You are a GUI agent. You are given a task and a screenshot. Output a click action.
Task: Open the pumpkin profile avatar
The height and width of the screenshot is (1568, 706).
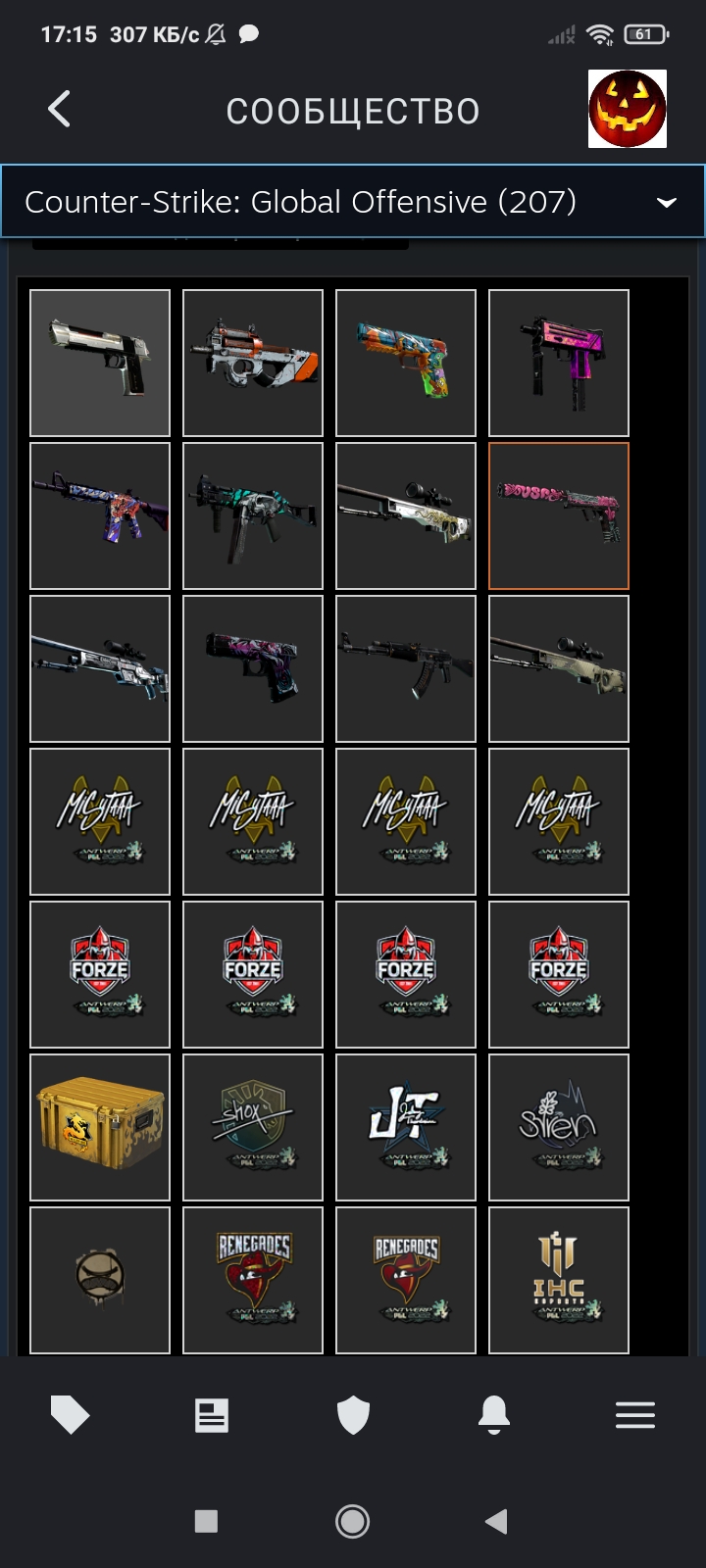pos(628,109)
